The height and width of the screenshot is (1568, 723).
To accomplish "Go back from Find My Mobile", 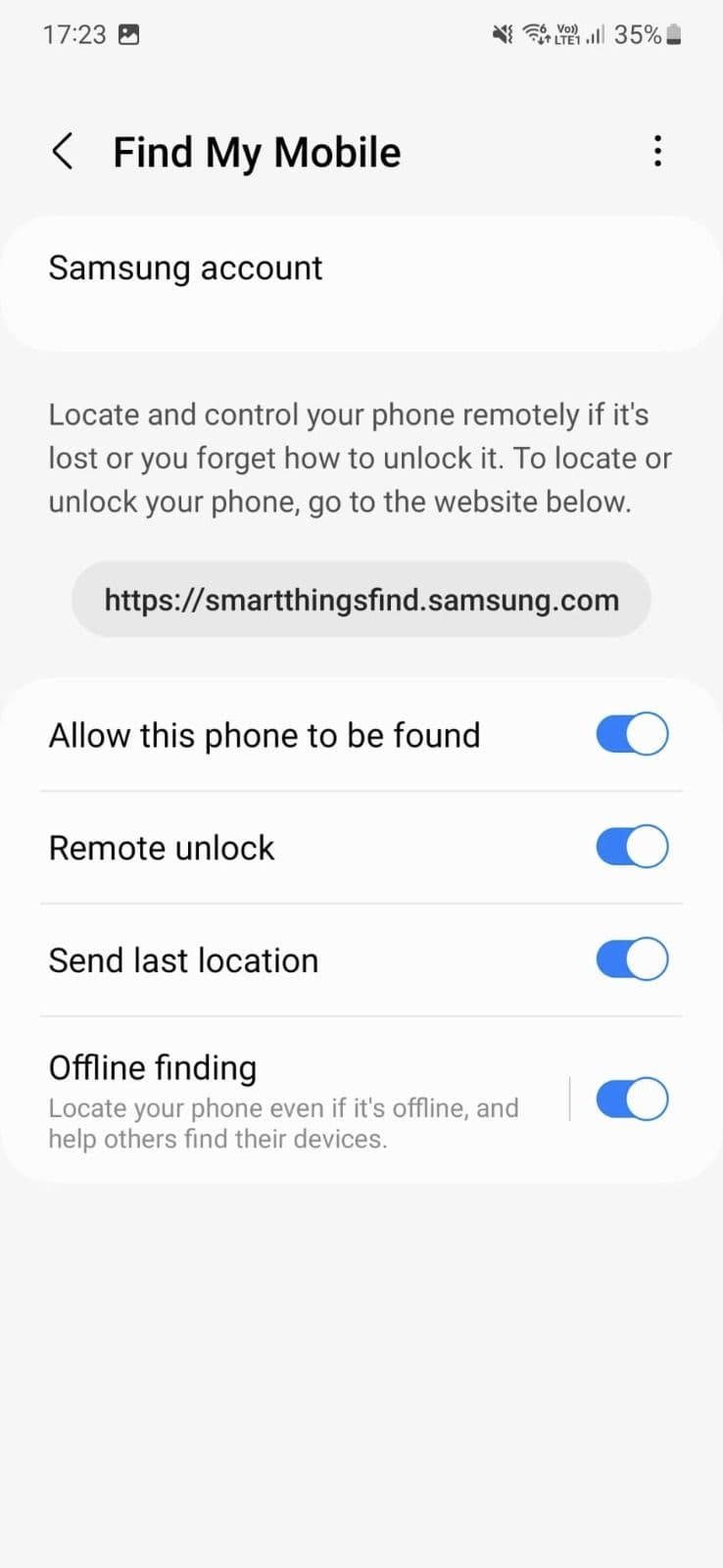I will coord(63,152).
